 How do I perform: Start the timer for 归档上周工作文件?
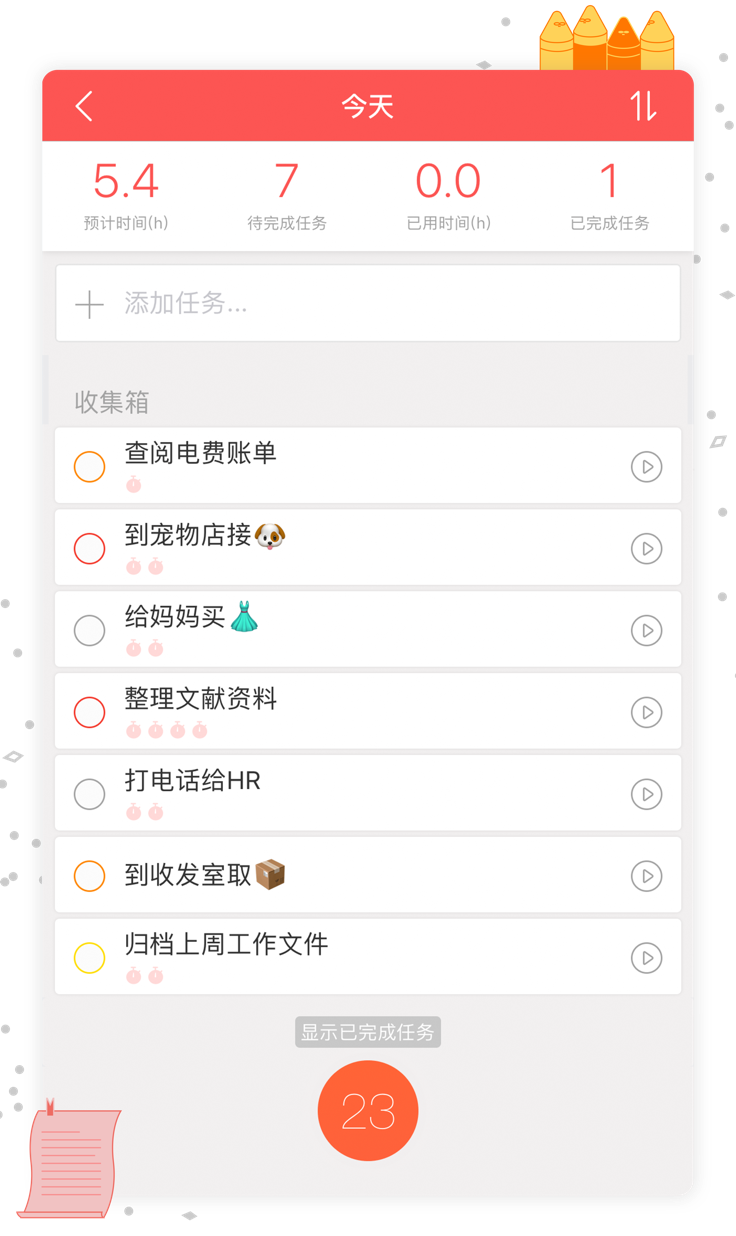coord(647,959)
